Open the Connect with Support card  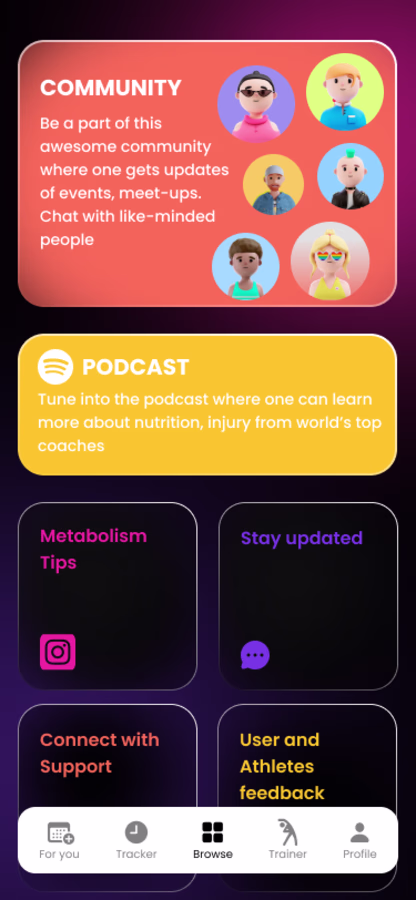(108, 755)
